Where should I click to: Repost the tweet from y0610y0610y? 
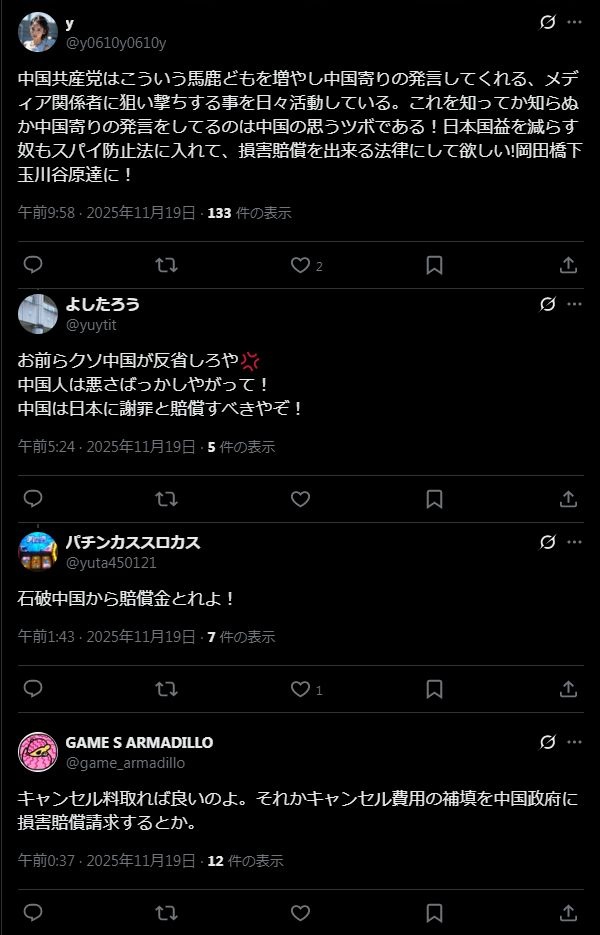[167, 265]
